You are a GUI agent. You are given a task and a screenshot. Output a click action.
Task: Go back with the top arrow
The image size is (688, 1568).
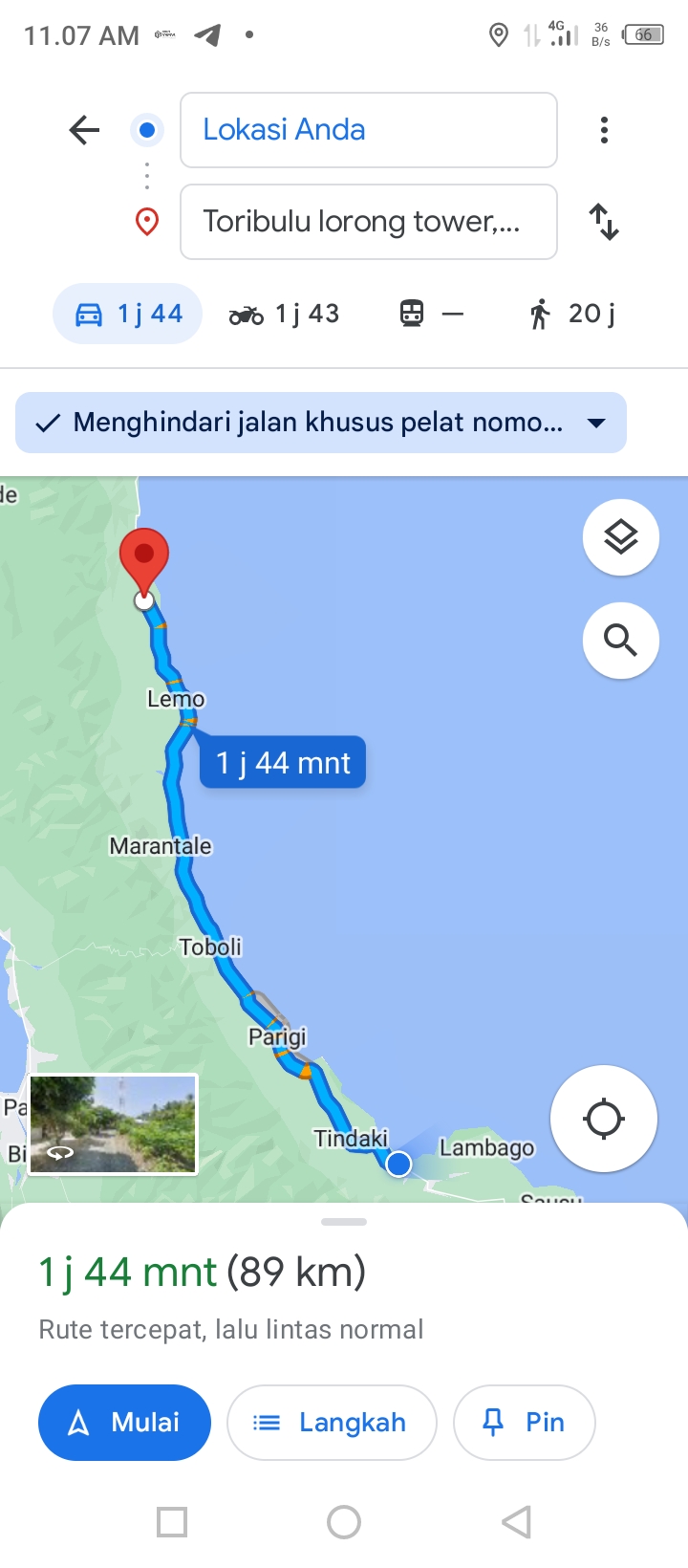(84, 130)
